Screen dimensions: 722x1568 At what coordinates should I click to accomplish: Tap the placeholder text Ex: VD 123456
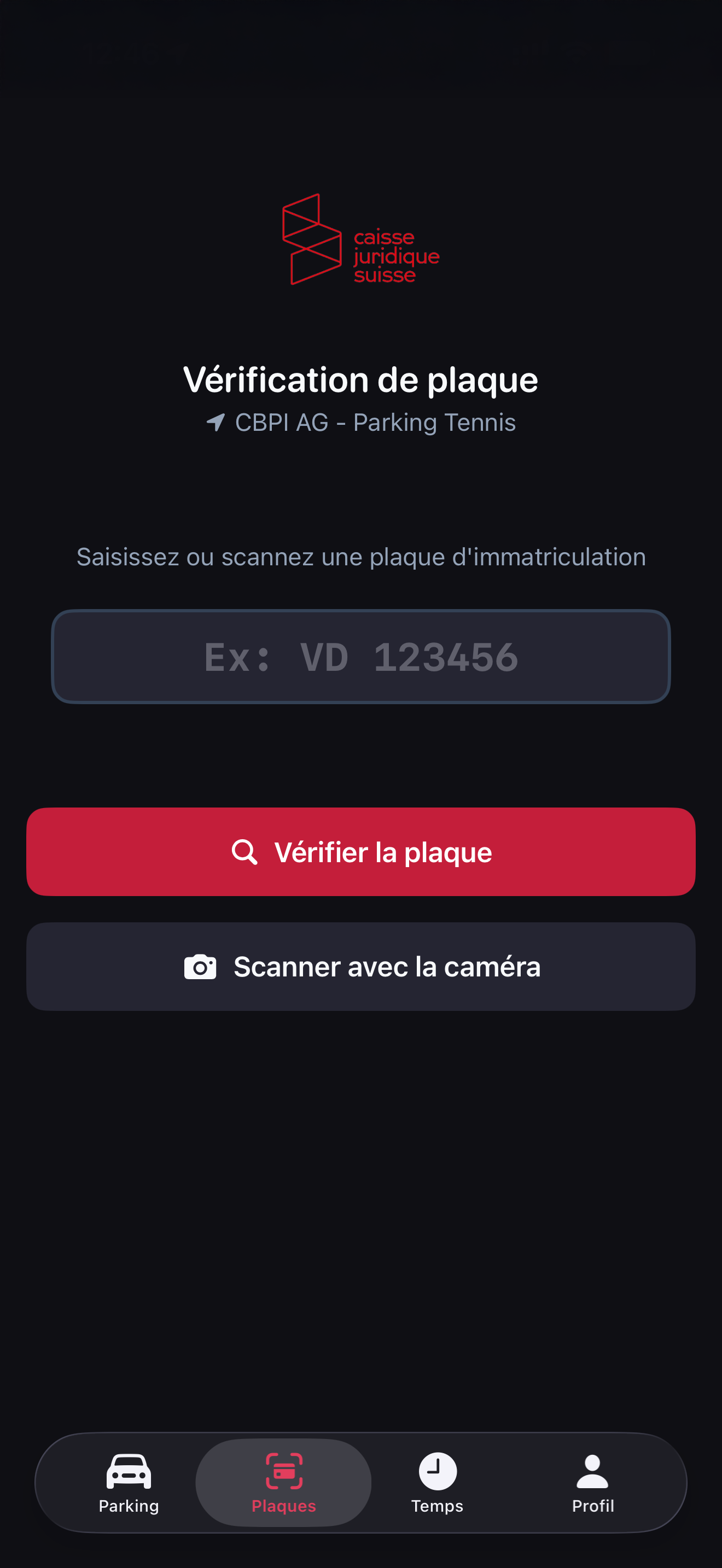pos(361,656)
